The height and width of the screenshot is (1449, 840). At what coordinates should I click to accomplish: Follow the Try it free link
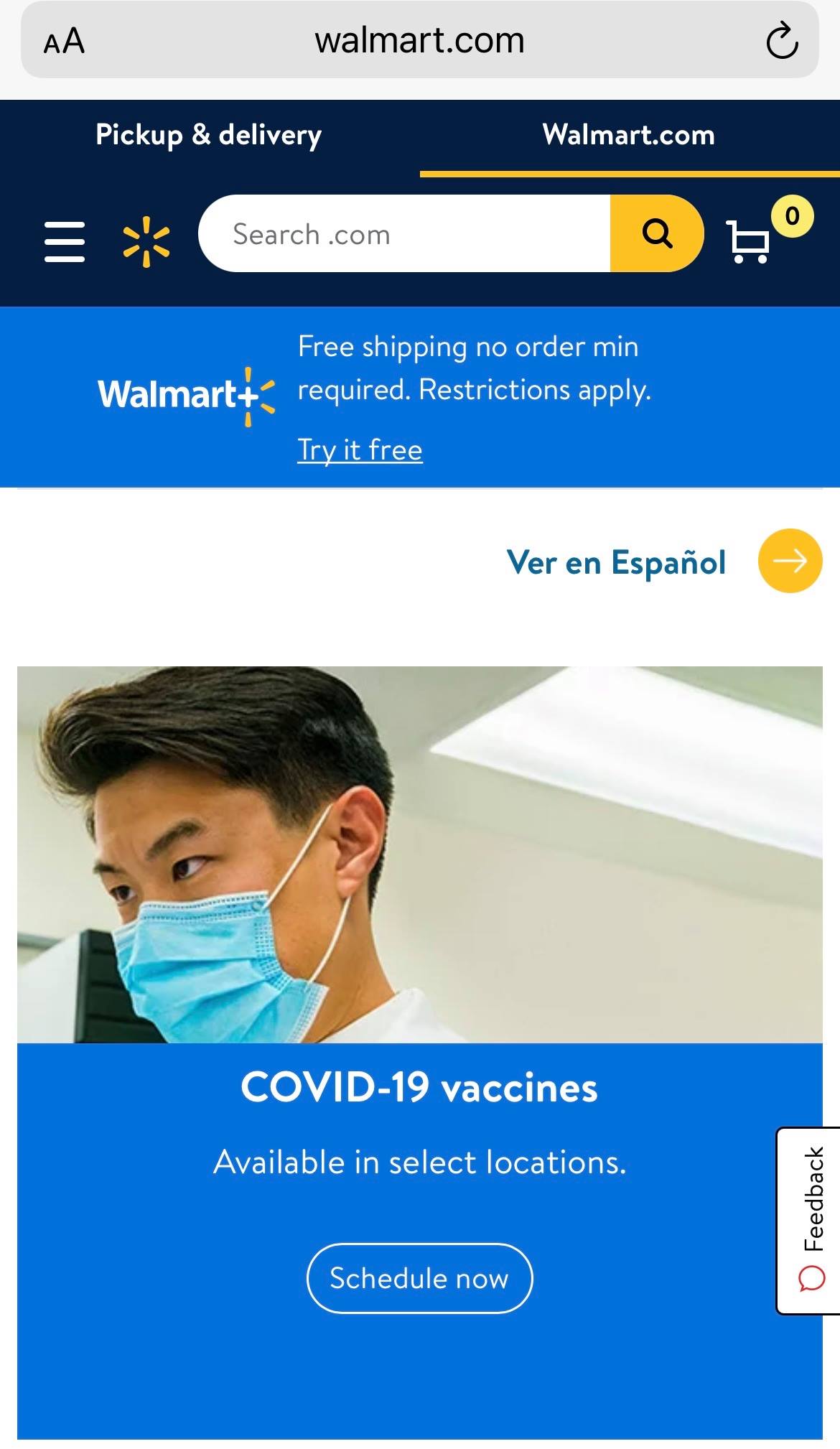click(x=360, y=450)
